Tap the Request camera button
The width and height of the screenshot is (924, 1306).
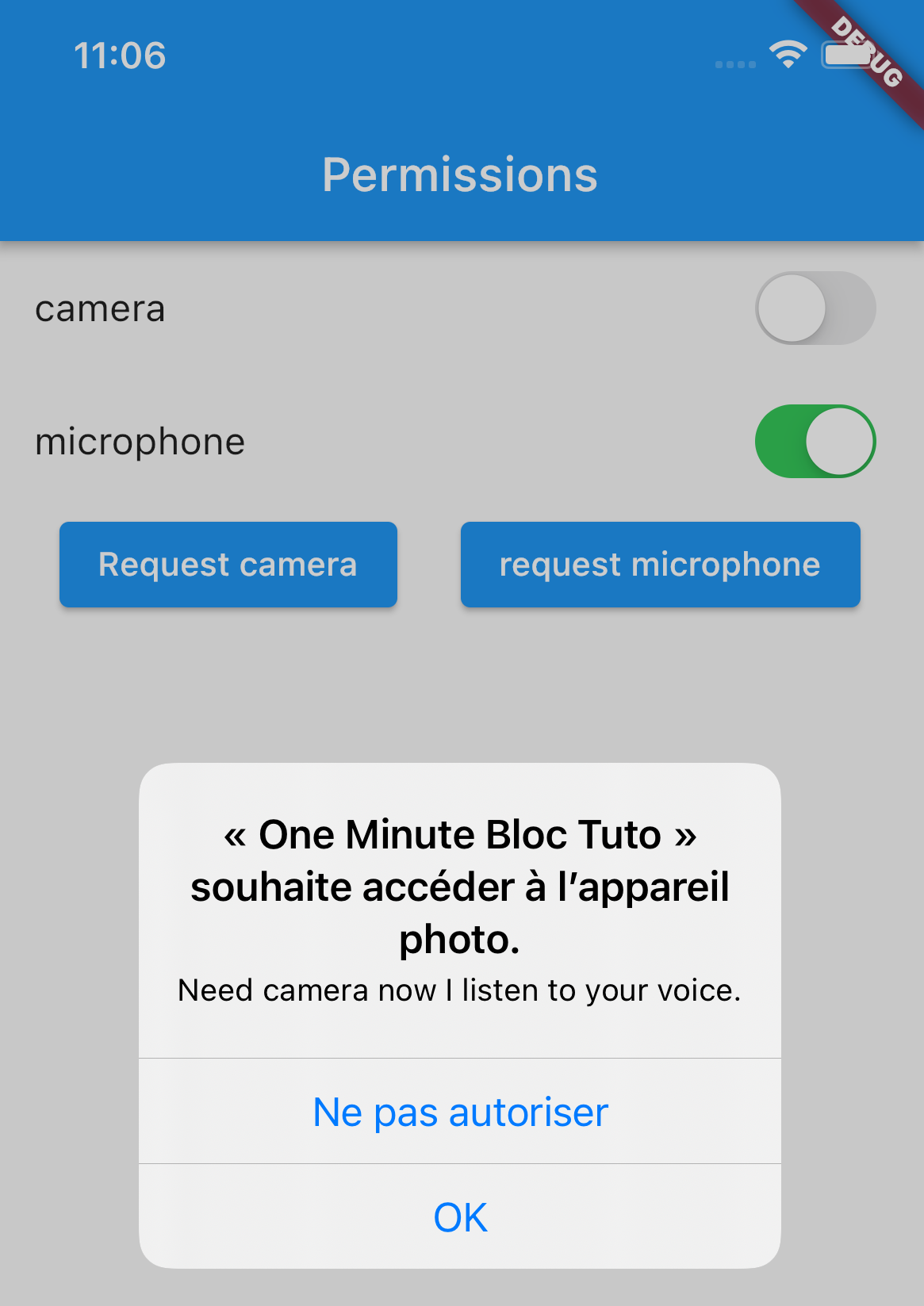tap(228, 565)
